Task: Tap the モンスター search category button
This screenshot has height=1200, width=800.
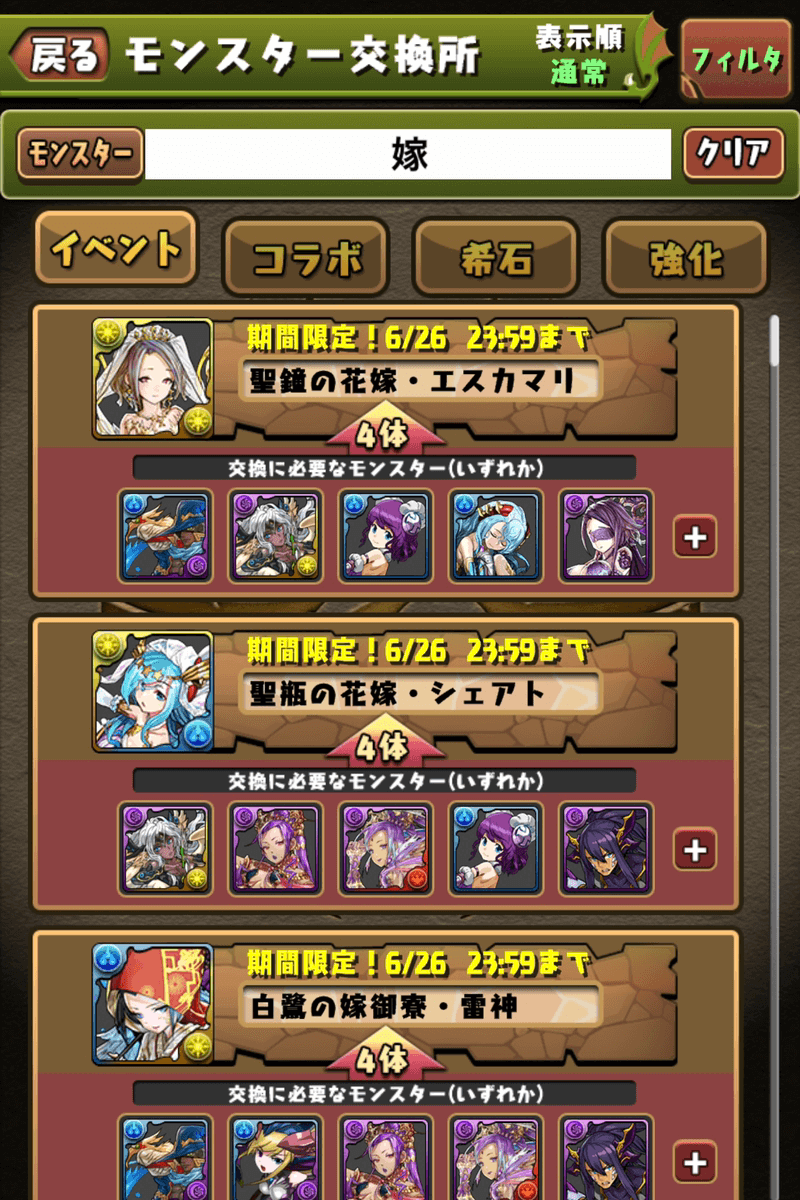Action: click(80, 154)
